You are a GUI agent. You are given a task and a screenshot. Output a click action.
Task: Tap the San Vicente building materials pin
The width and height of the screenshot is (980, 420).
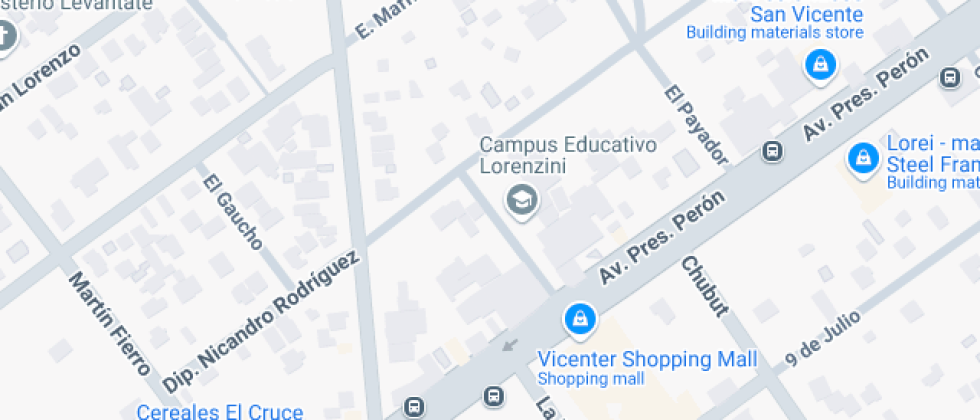[821, 65]
